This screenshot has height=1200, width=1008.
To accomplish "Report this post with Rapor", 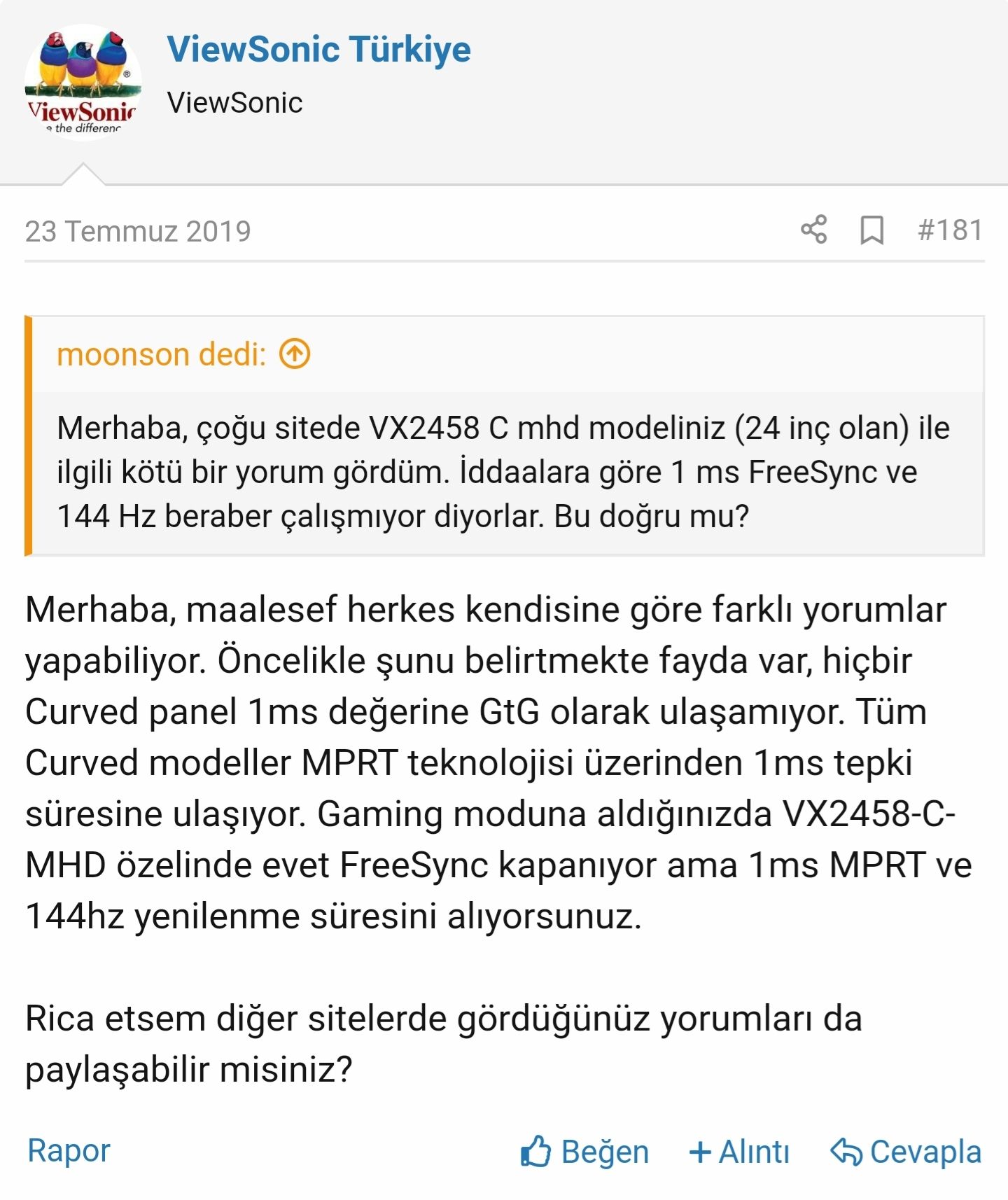I will tap(69, 1150).
